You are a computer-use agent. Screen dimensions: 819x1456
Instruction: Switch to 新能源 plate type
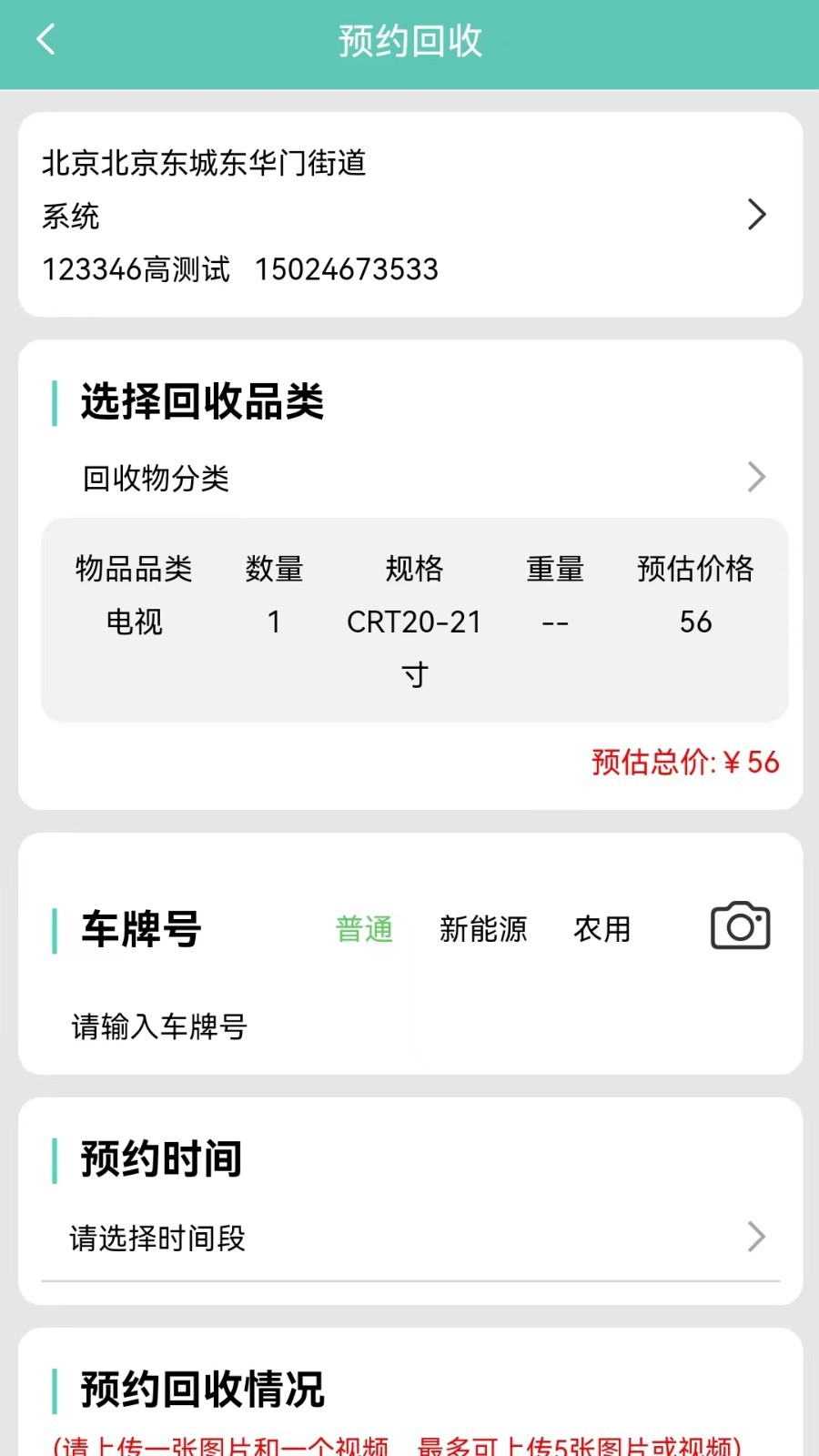(x=483, y=929)
